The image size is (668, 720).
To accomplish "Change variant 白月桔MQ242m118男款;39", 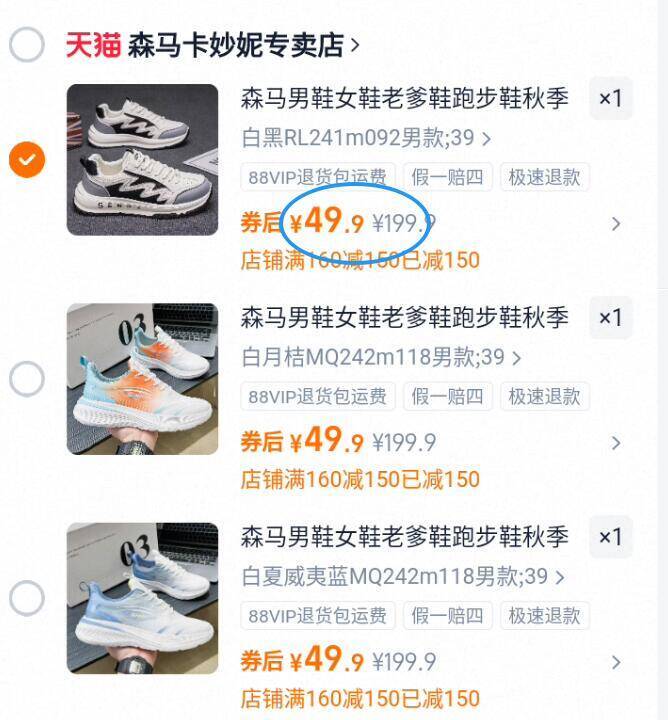I will 381,357.
